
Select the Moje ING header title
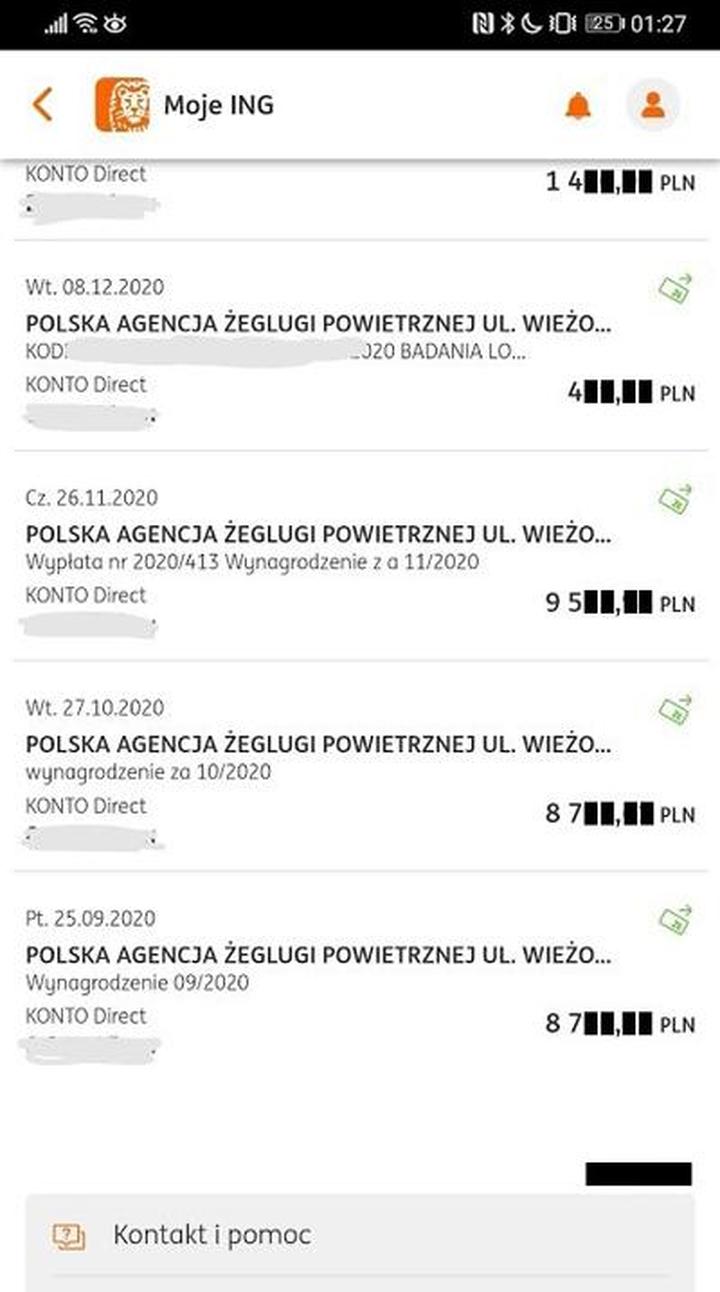(220, 106)
